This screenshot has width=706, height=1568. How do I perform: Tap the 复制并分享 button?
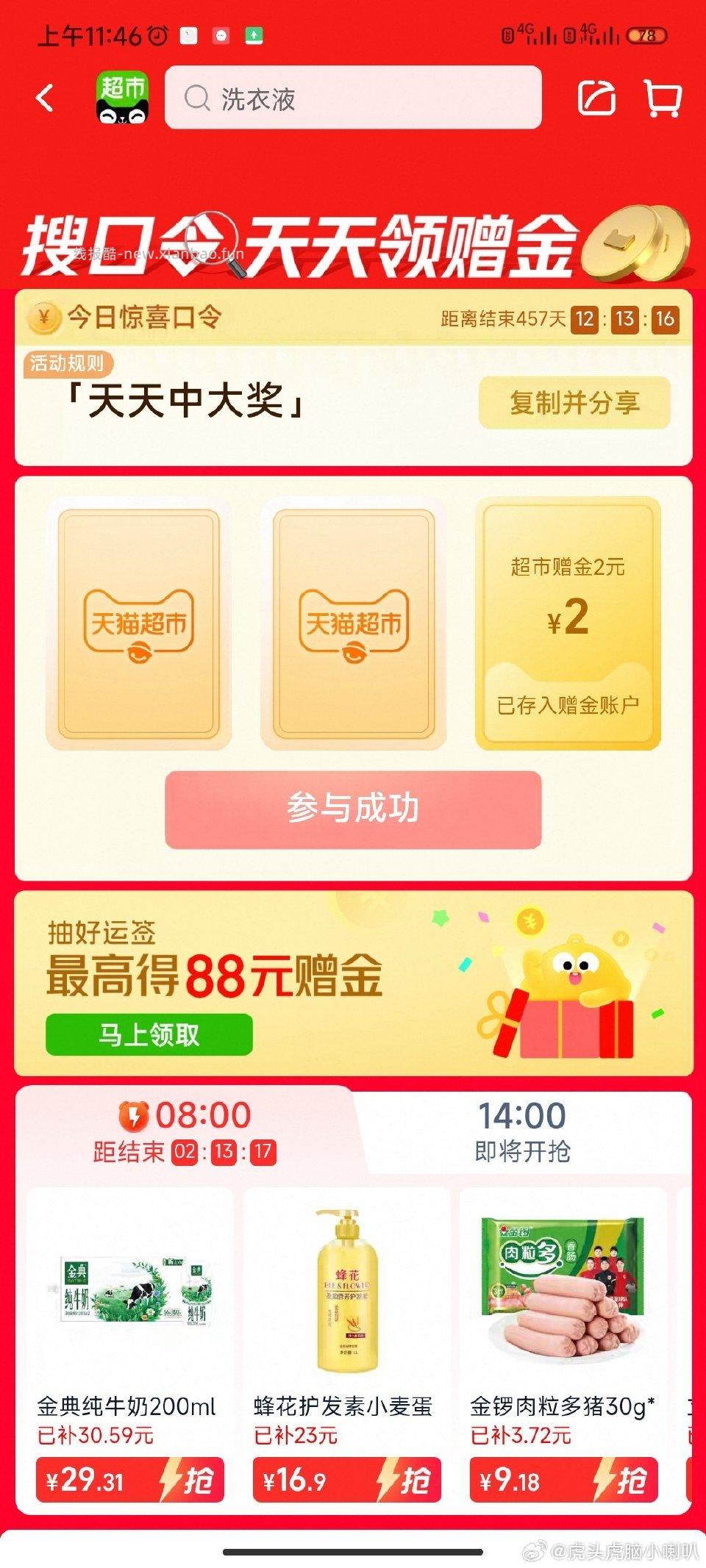(x=575, y=401)
